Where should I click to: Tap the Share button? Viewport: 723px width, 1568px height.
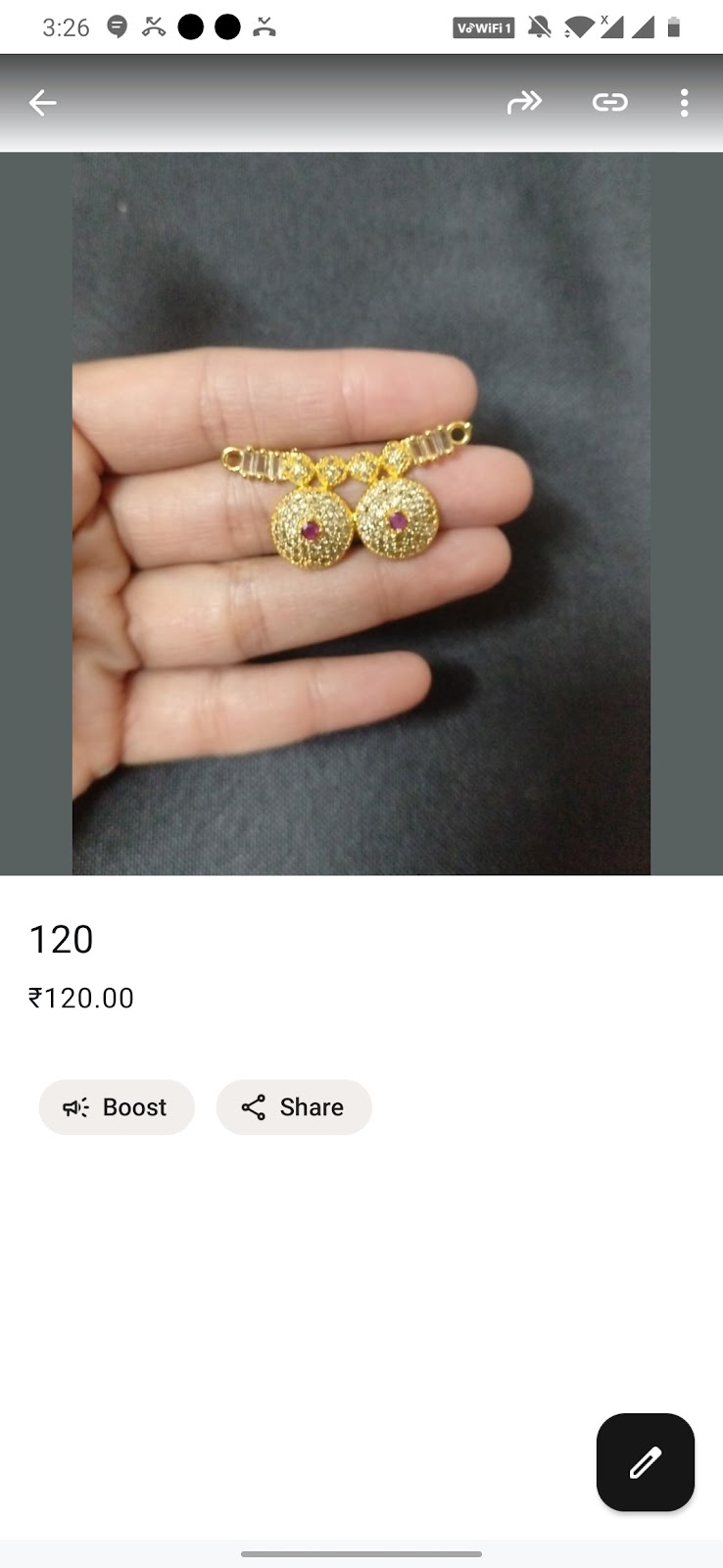coord(294,1107)
